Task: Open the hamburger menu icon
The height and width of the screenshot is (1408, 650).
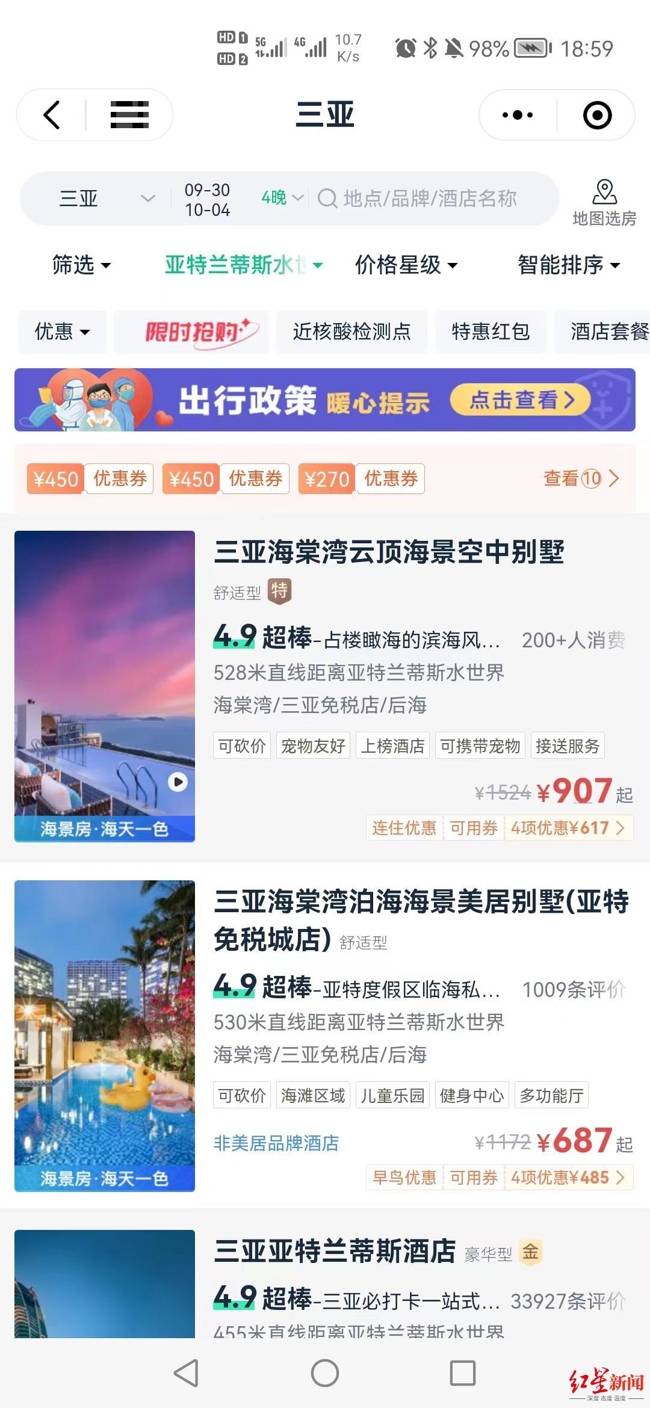Action: point(129,115)
